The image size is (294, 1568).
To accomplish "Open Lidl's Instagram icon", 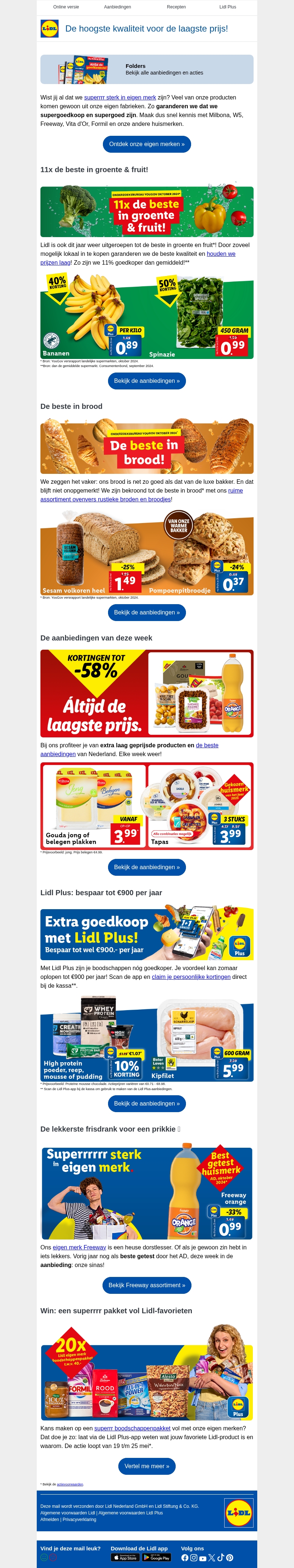I will 194,1557.
